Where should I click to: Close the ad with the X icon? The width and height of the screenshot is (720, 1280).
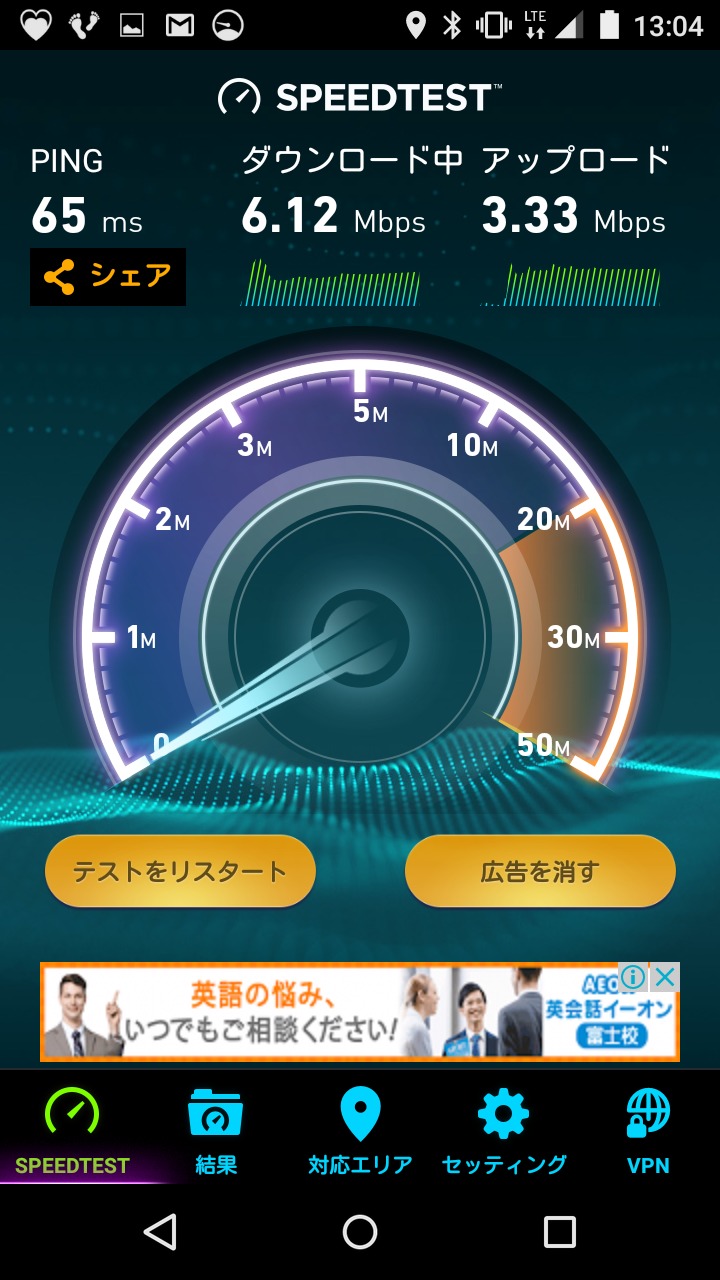(x=665, y=977)
